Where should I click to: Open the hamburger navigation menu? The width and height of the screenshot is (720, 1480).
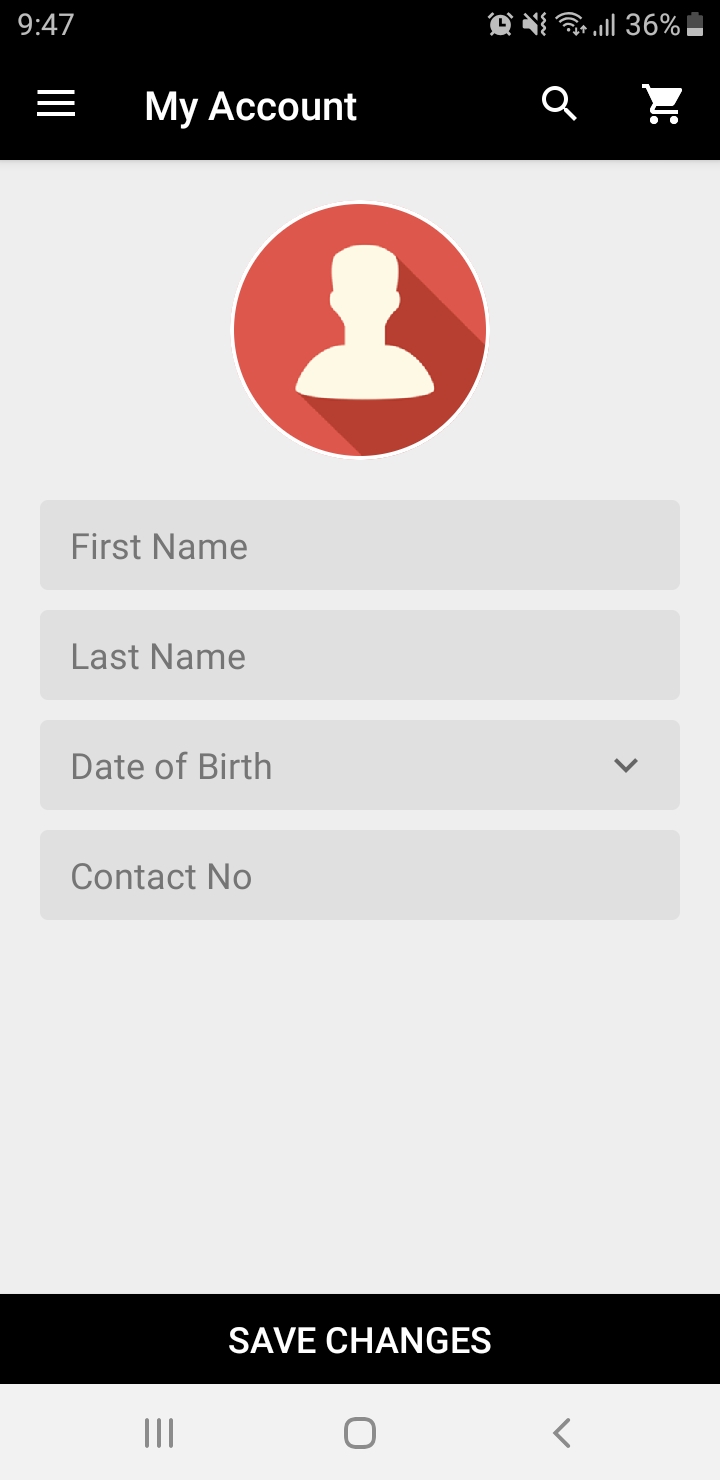tap(56, 104)
